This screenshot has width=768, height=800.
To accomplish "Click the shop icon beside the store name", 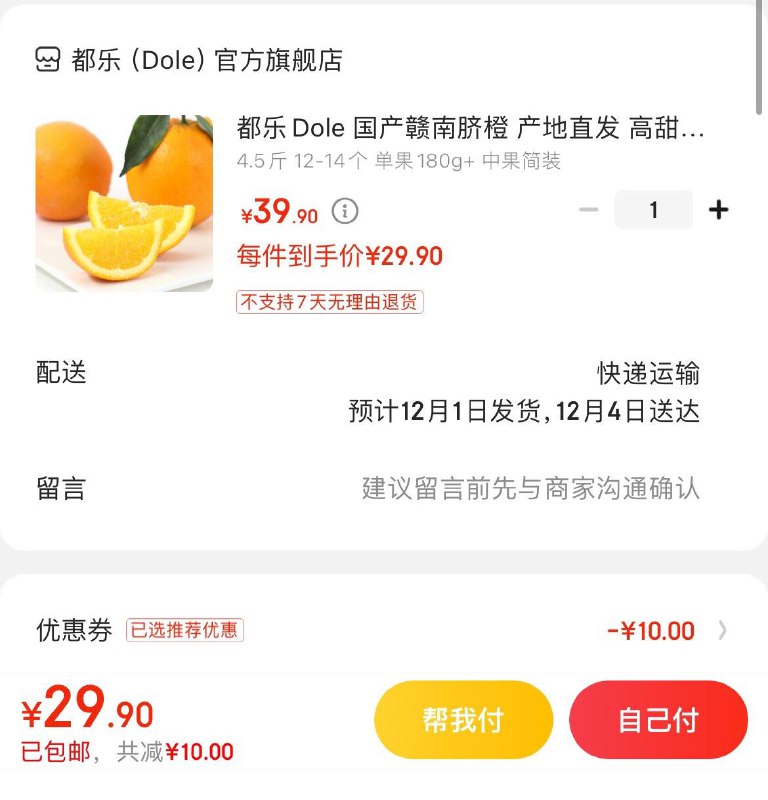I will point(44,60).
